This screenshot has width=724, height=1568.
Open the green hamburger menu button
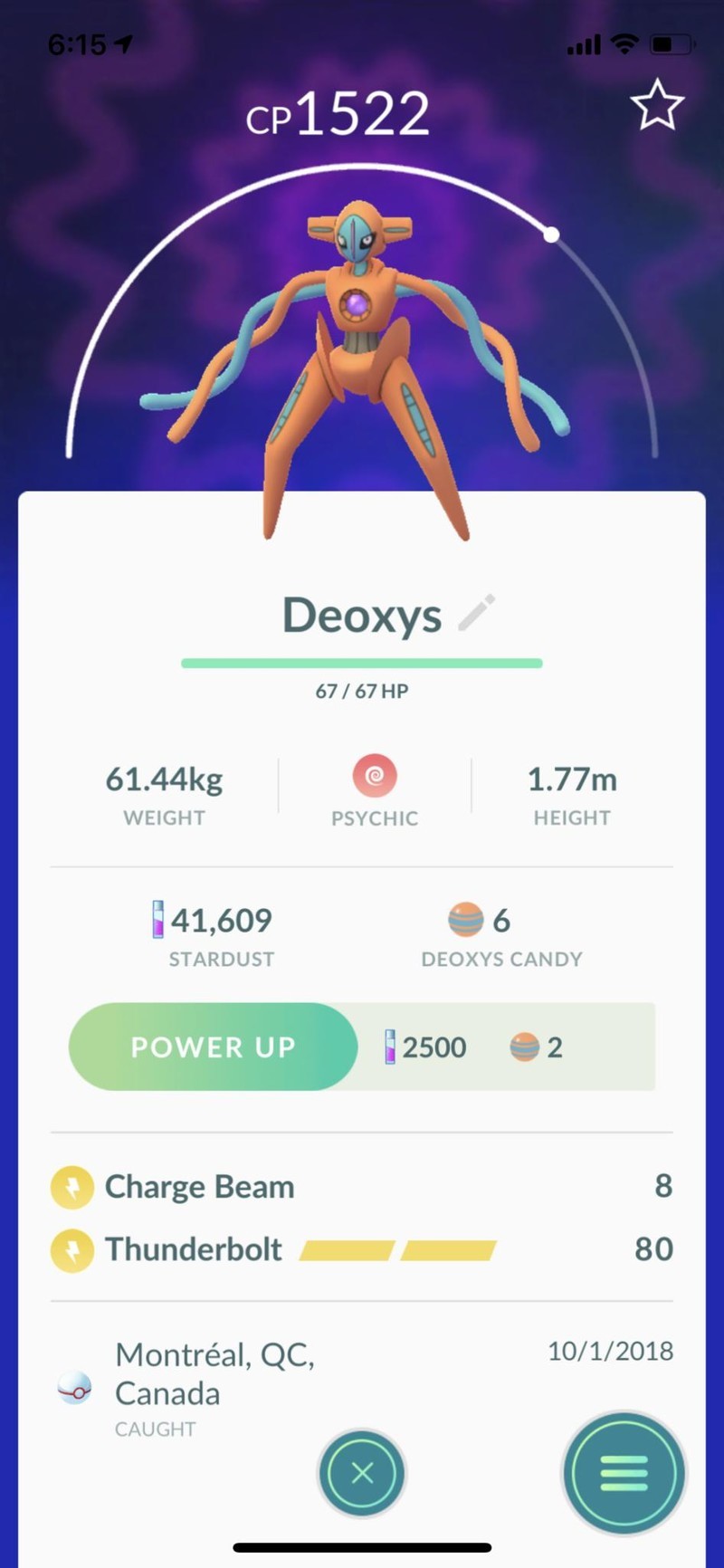pyautogui.click(x=624, y=1473)
